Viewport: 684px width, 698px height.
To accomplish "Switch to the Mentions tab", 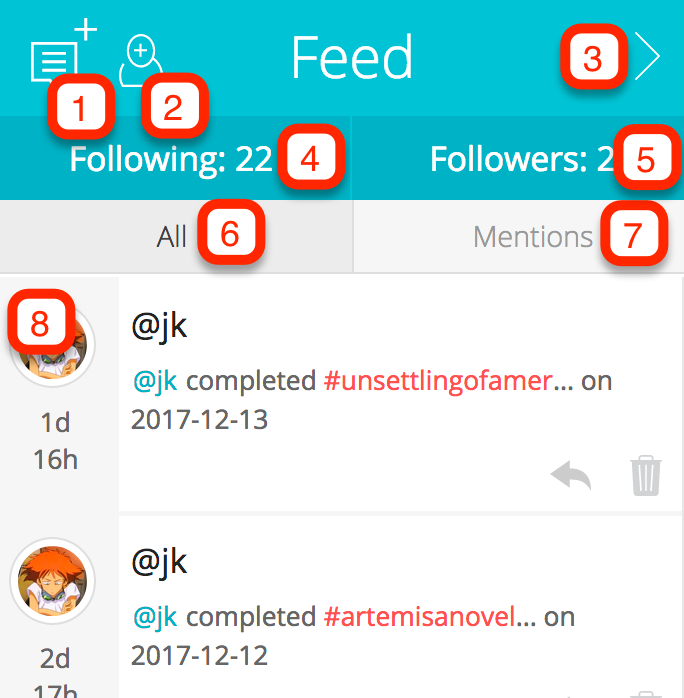I will tap(532, 237).
